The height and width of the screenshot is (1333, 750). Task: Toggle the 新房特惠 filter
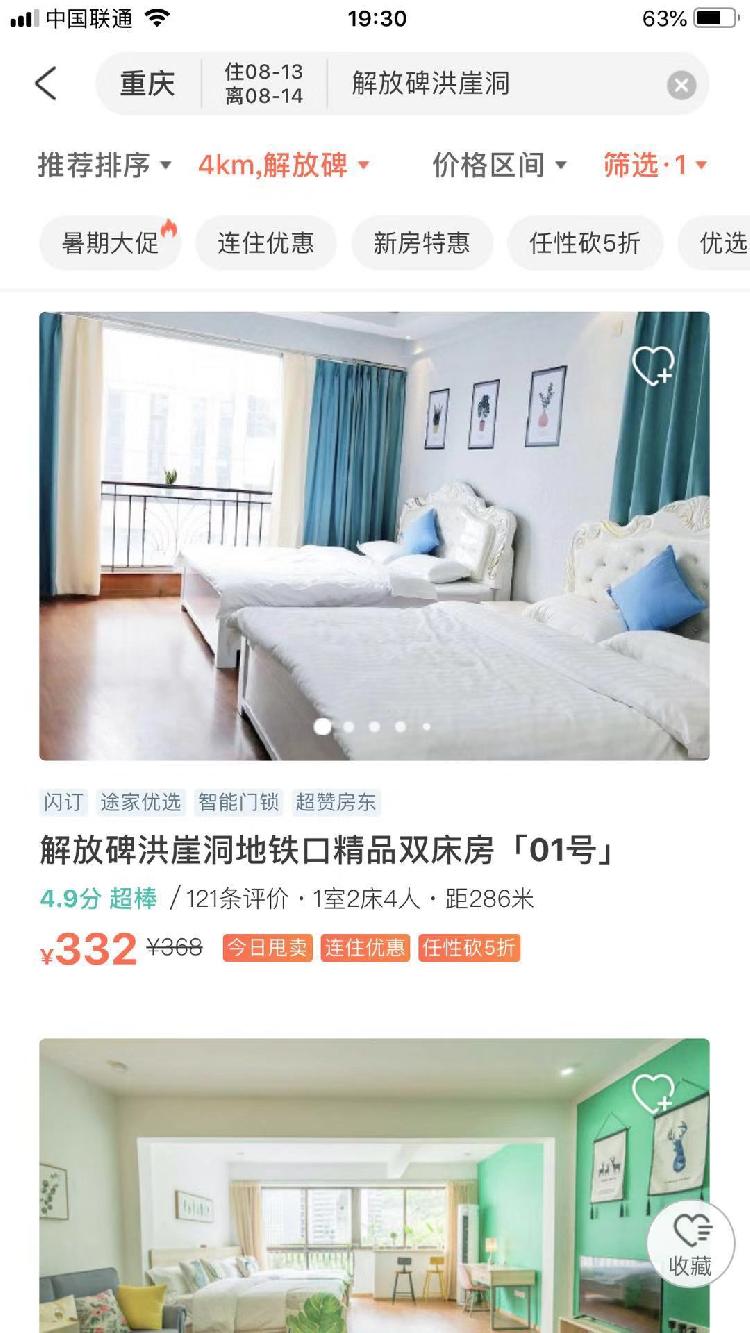point(422,242)
